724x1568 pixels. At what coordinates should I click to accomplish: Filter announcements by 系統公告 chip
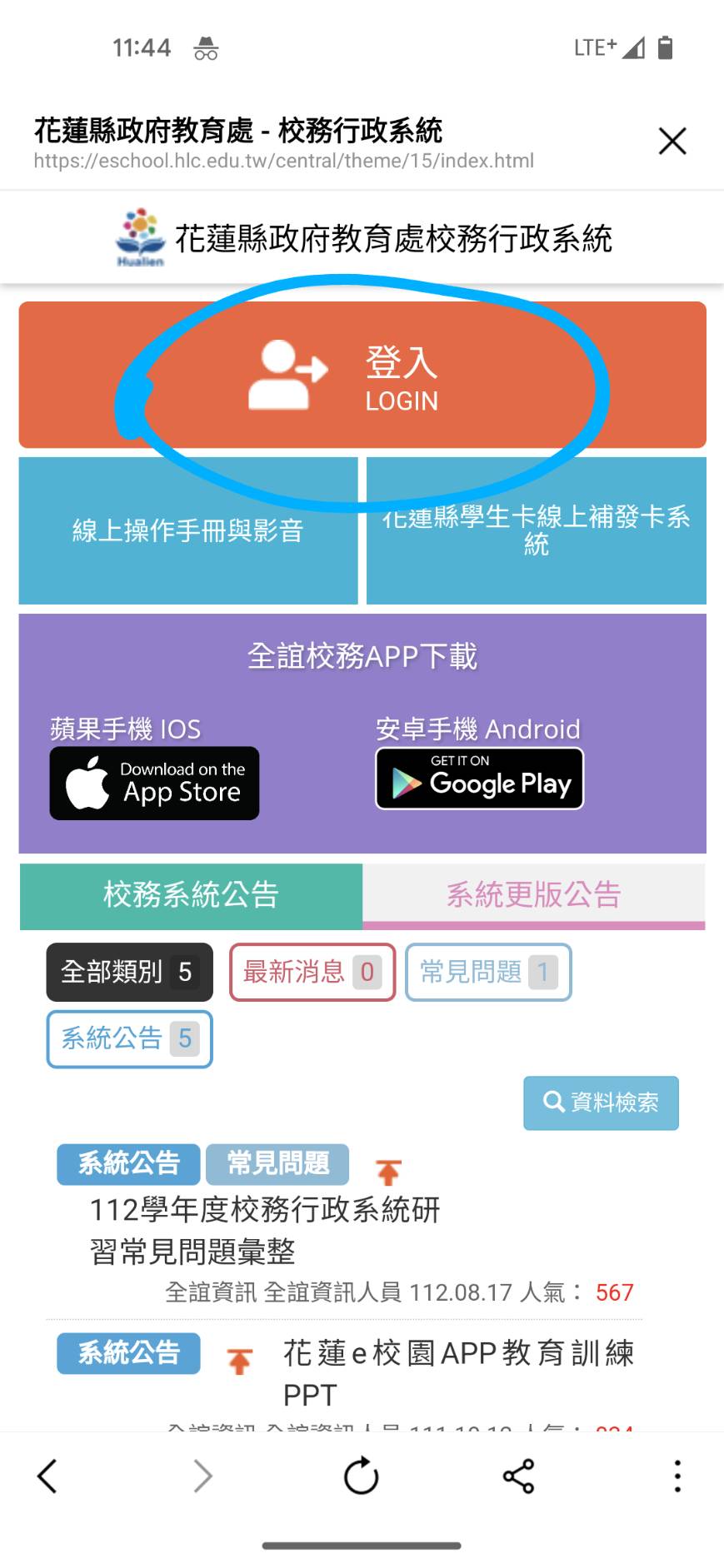[129, 1038]
